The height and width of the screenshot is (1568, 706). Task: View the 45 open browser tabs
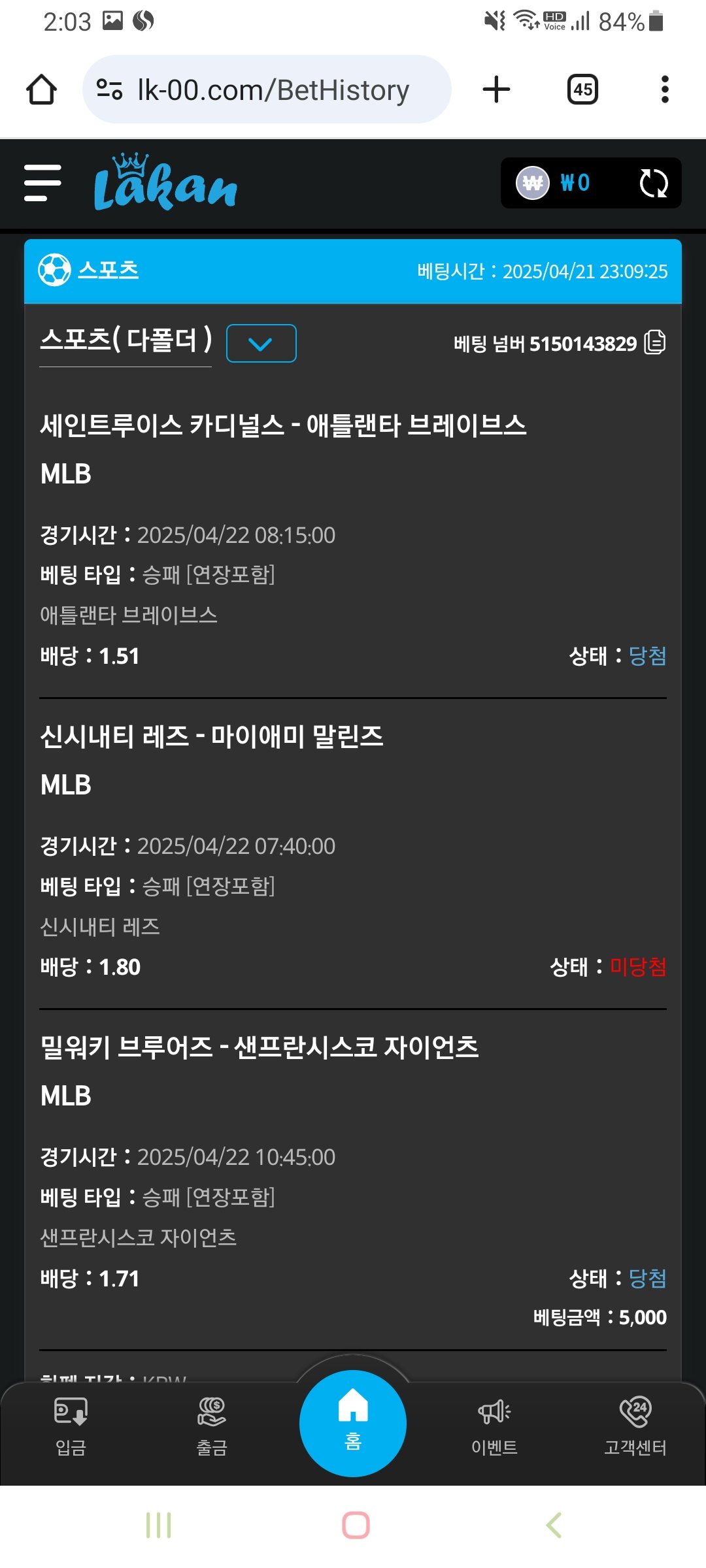582,90
